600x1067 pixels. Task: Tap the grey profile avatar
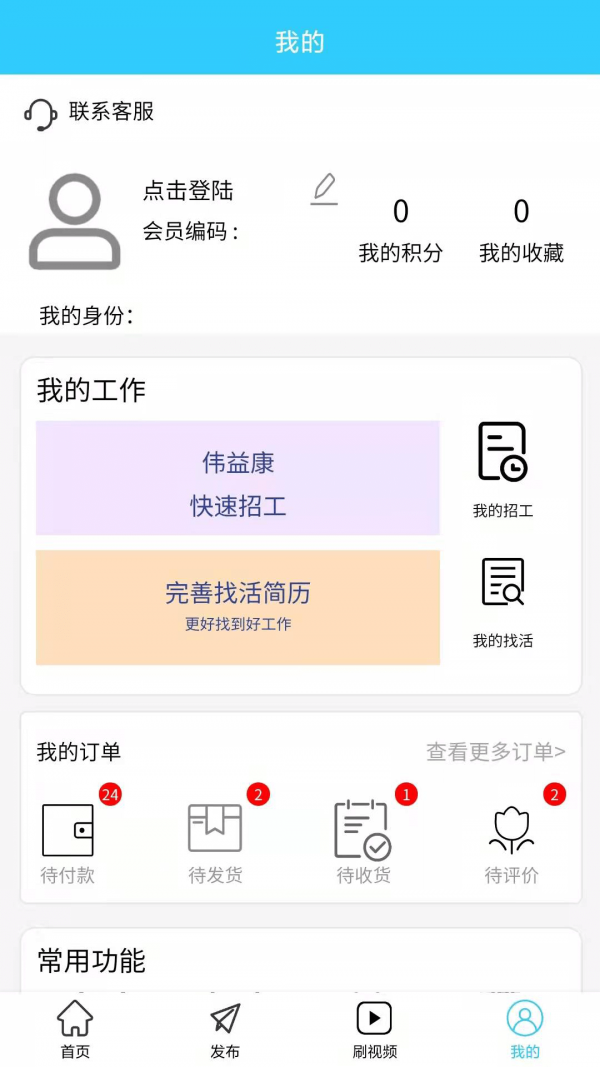tap(75, 222)
